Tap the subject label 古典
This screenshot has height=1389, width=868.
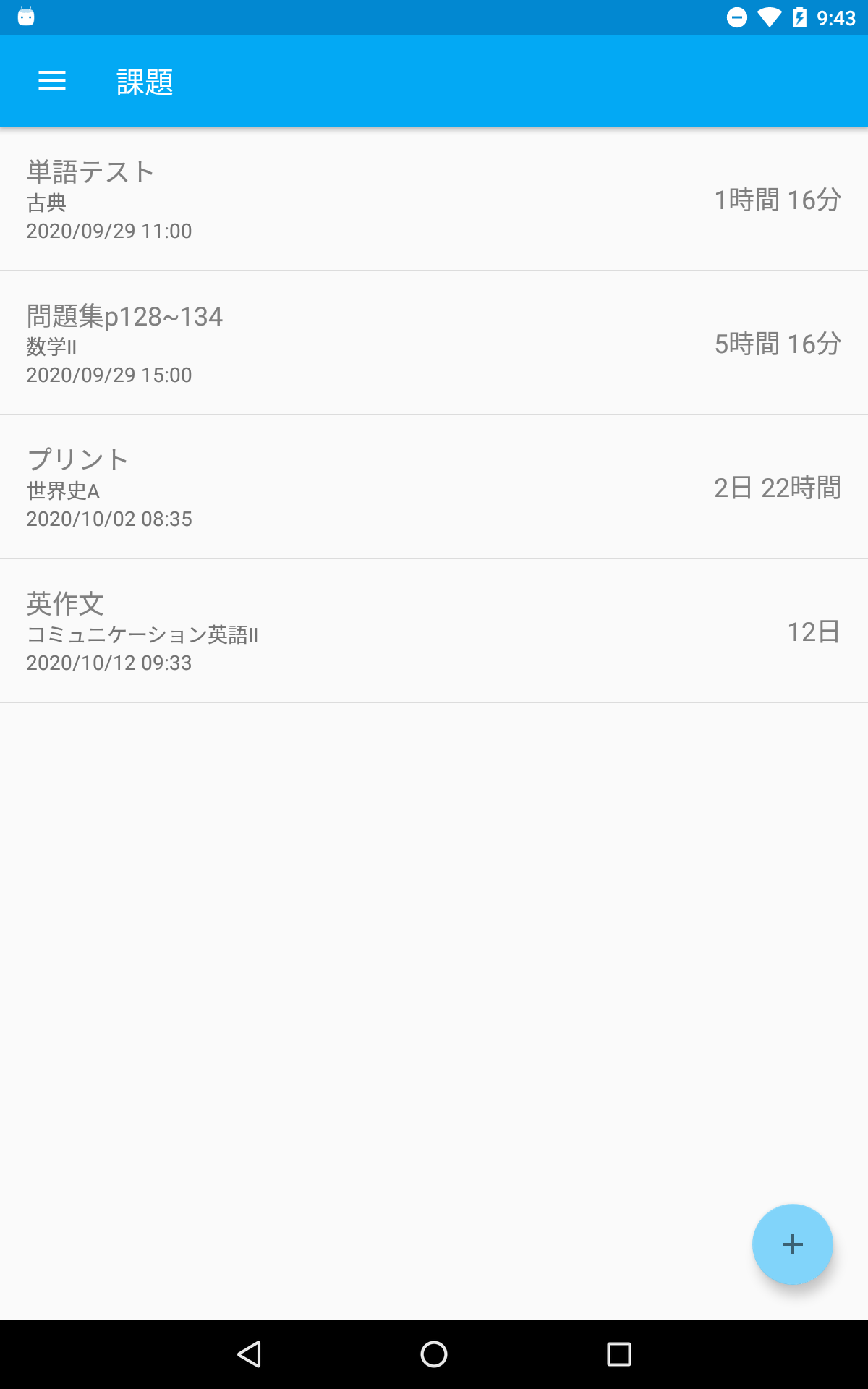point(45,203)
